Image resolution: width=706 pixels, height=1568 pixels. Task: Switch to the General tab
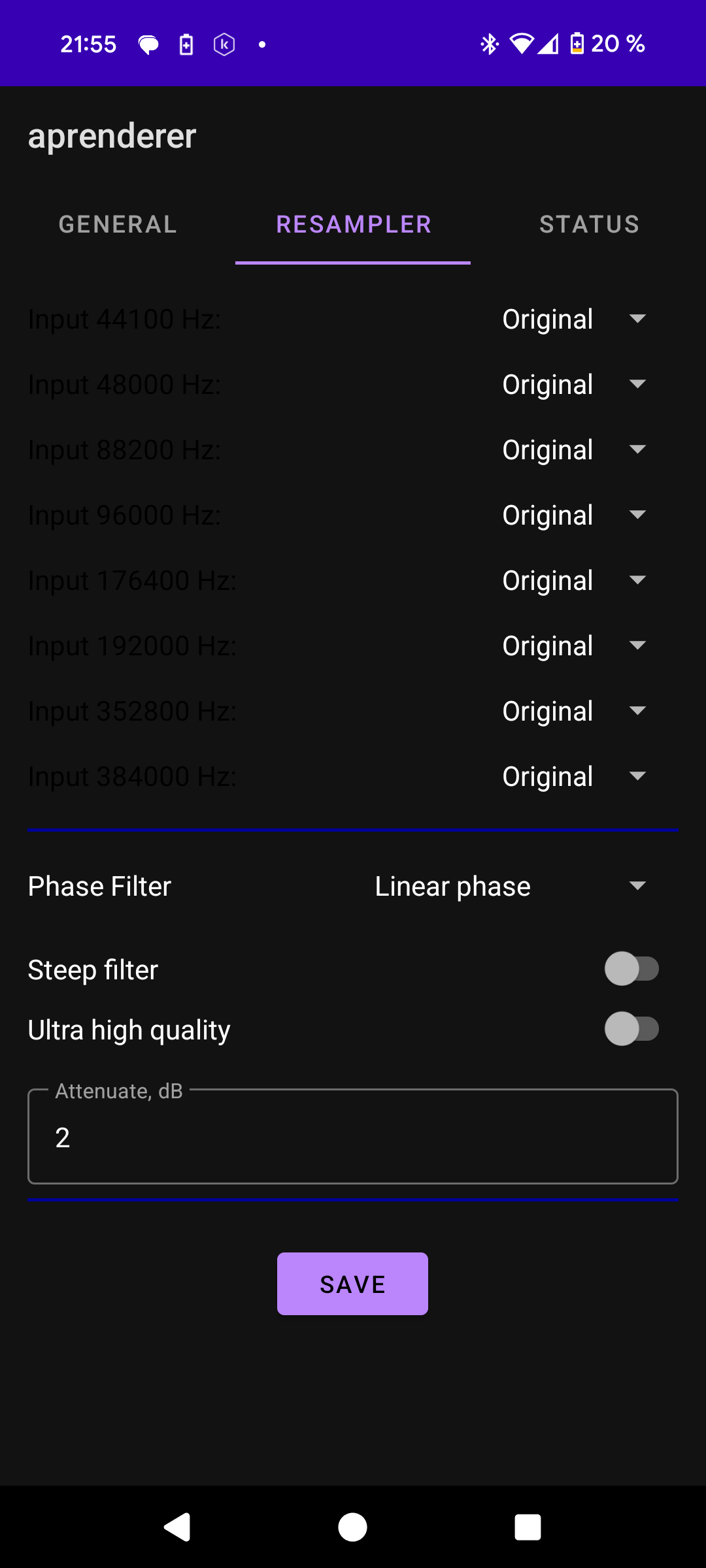(x=118, y=224)
